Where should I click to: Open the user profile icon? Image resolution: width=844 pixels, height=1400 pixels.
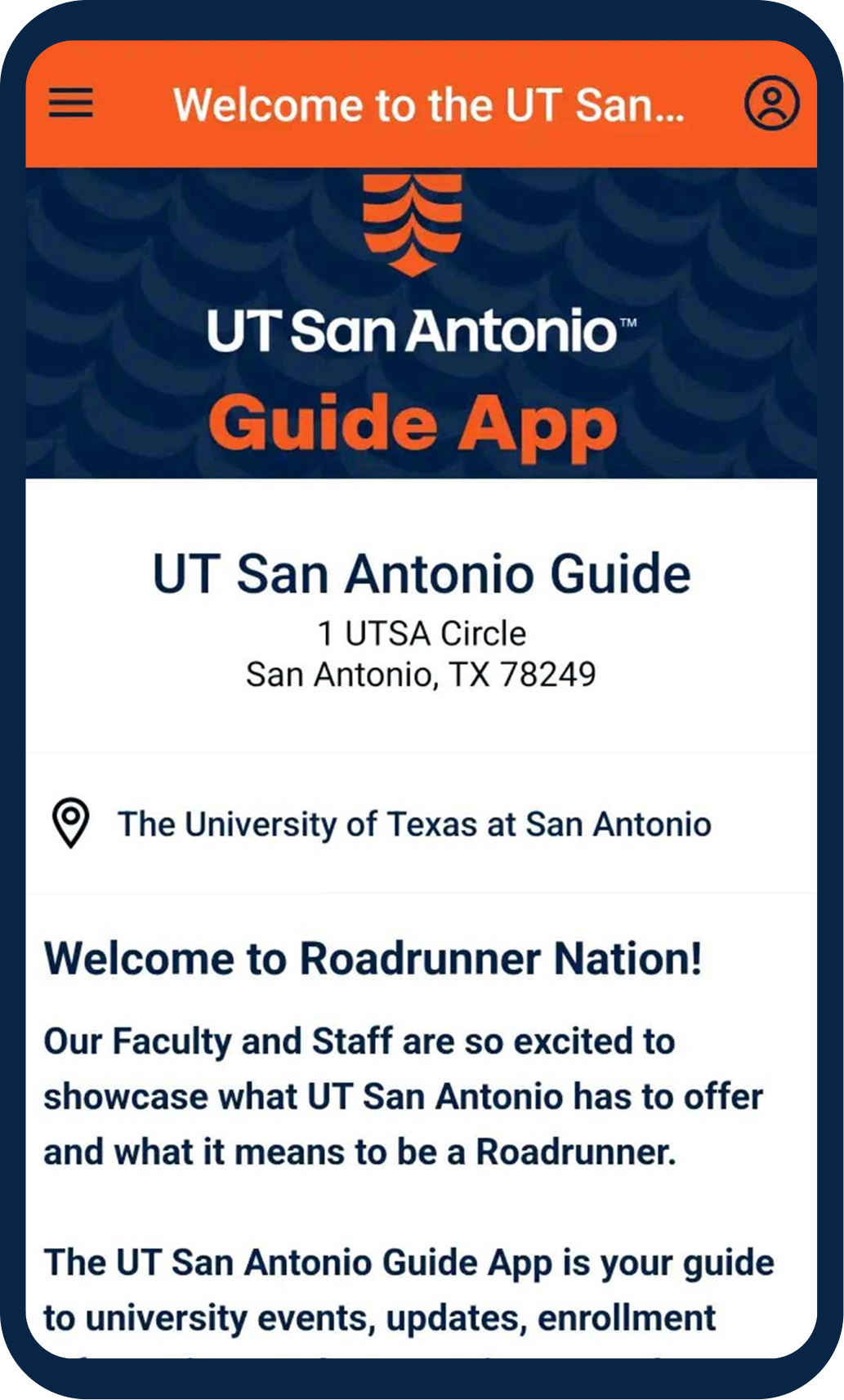click(x=770, y=104)
